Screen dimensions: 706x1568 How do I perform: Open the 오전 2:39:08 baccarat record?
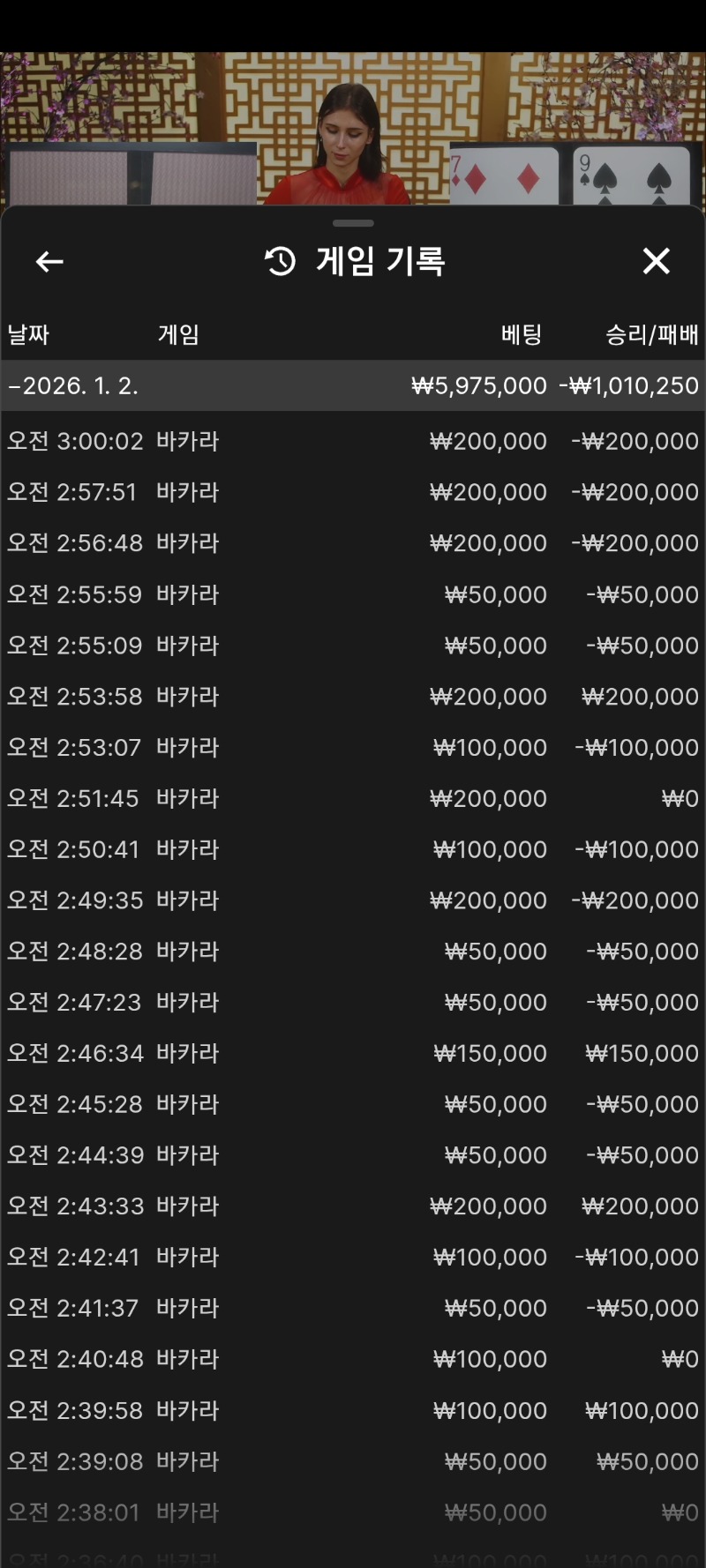[x=353, y=1461]
